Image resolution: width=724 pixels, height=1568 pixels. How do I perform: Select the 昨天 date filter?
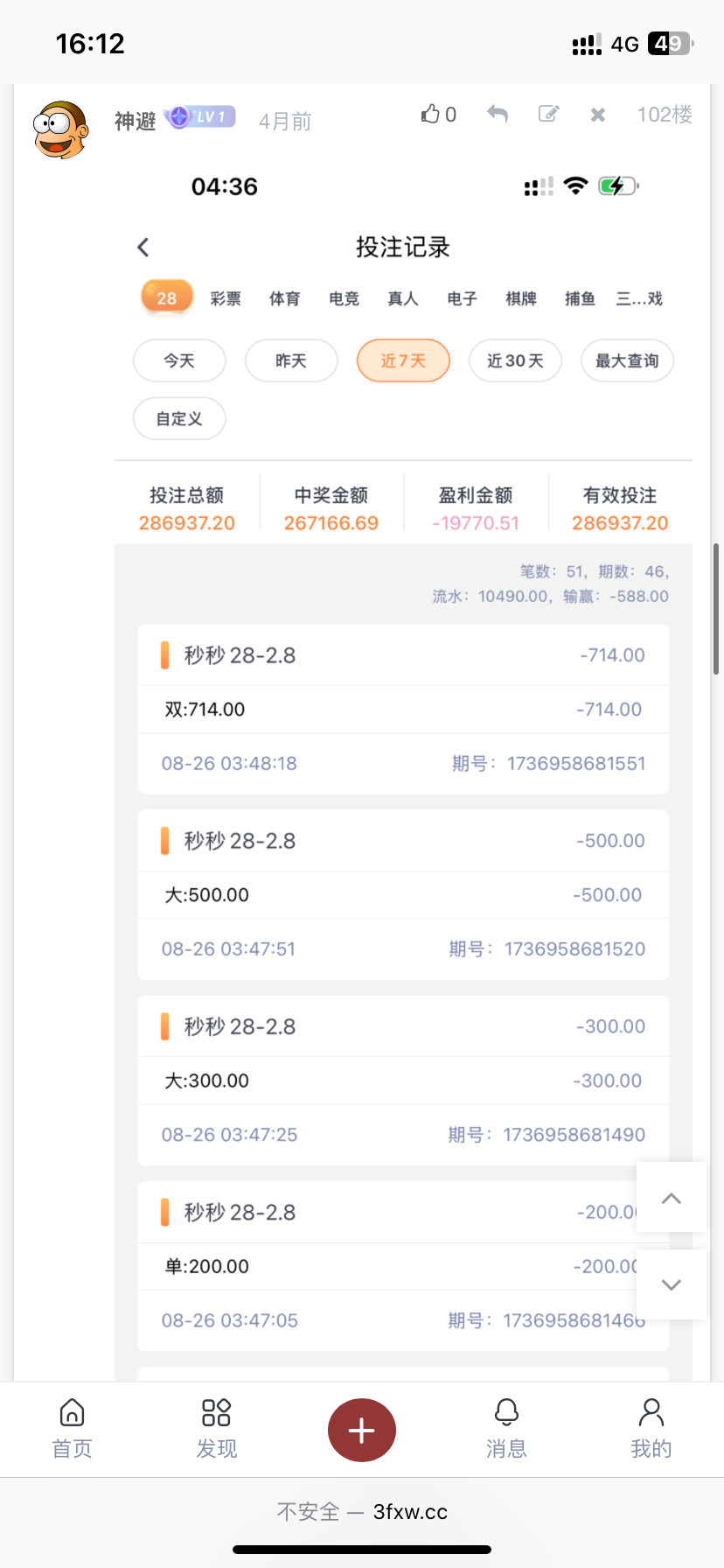point(290,360)
